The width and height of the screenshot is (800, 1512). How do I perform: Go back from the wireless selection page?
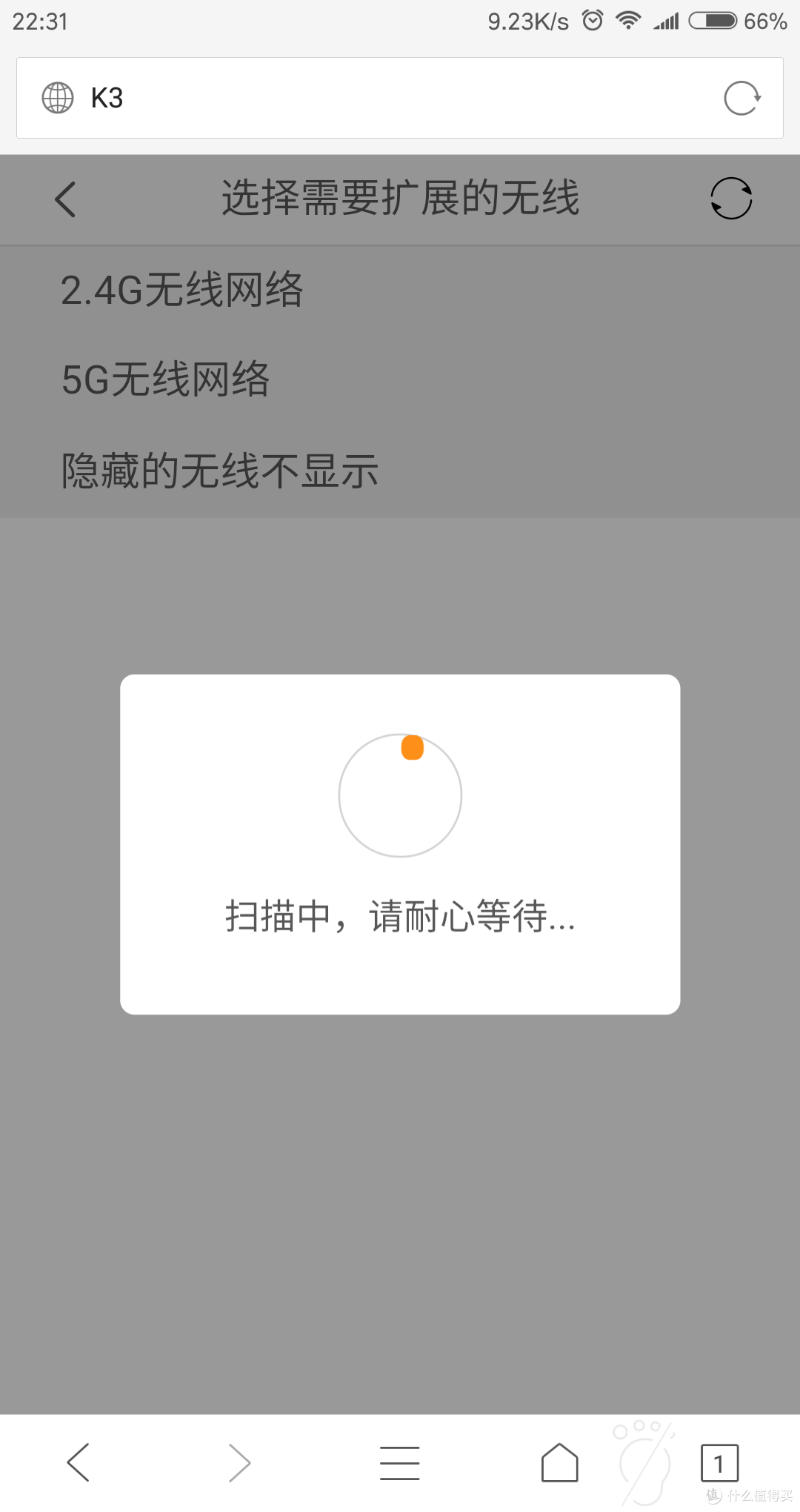pyautogui.click(x=65, y=199)
